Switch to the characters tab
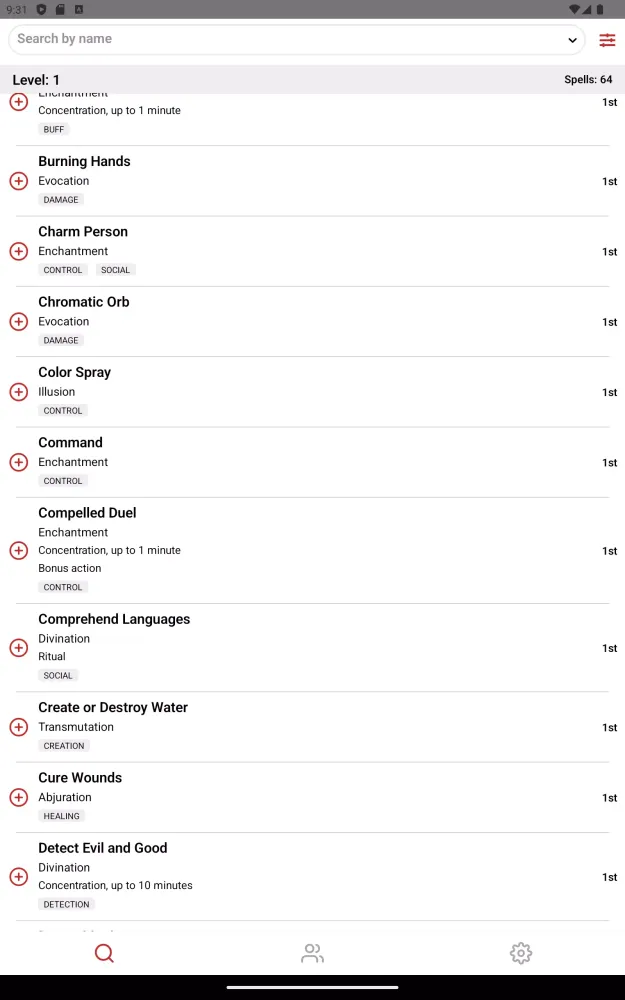Image resolution: width=625 pixels, height=1000 pixels. (312, 953)
